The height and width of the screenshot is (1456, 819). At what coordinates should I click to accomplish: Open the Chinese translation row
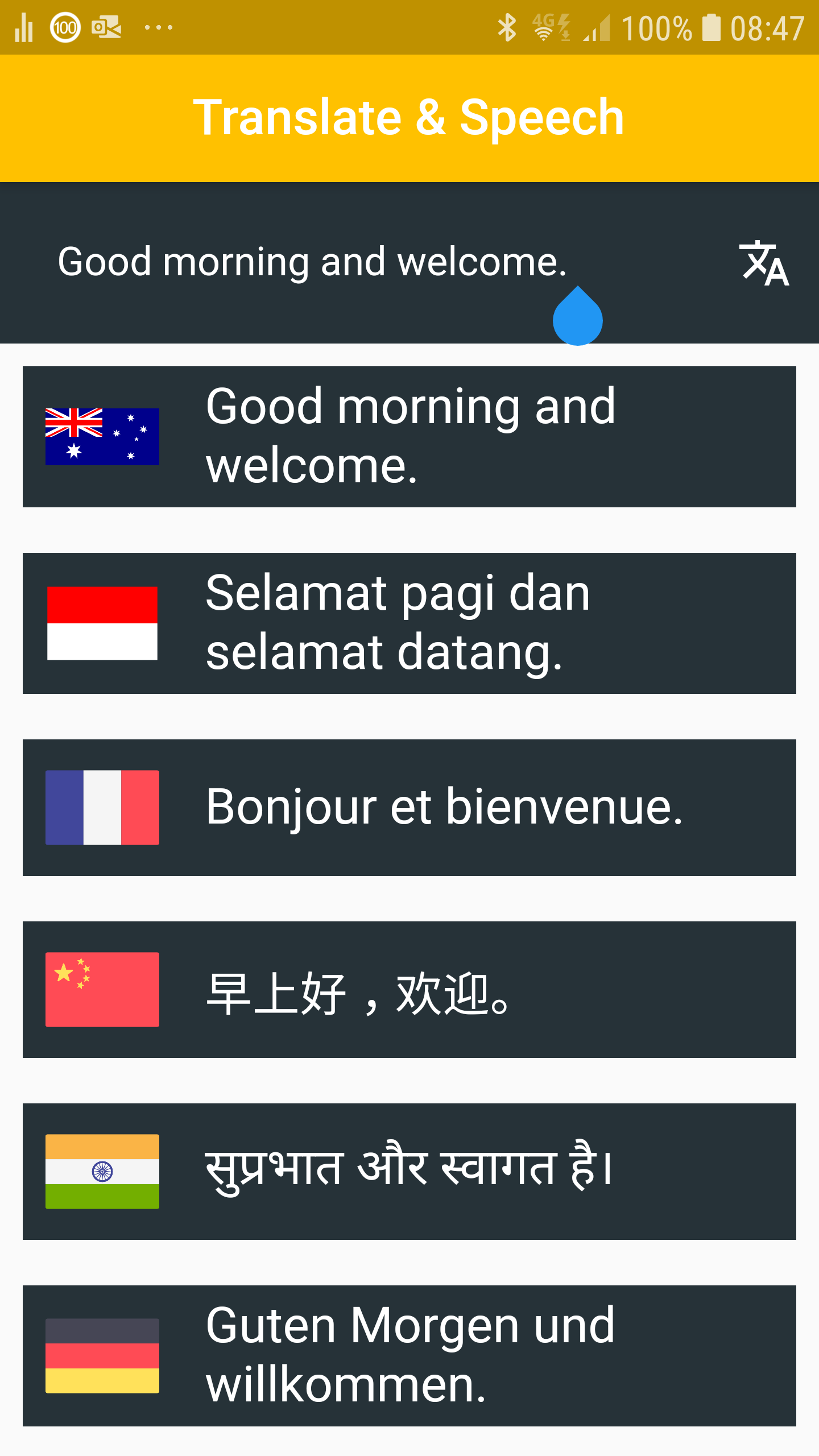click(x=409, y=989)
